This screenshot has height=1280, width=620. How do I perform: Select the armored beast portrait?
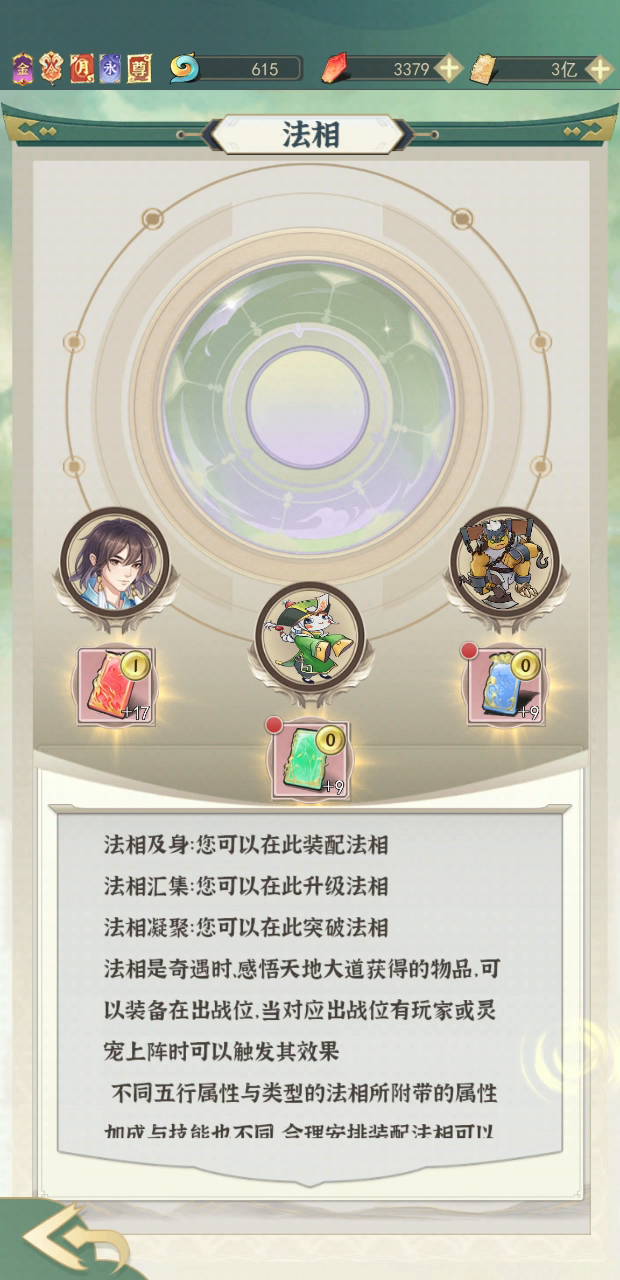pos(504,560)
